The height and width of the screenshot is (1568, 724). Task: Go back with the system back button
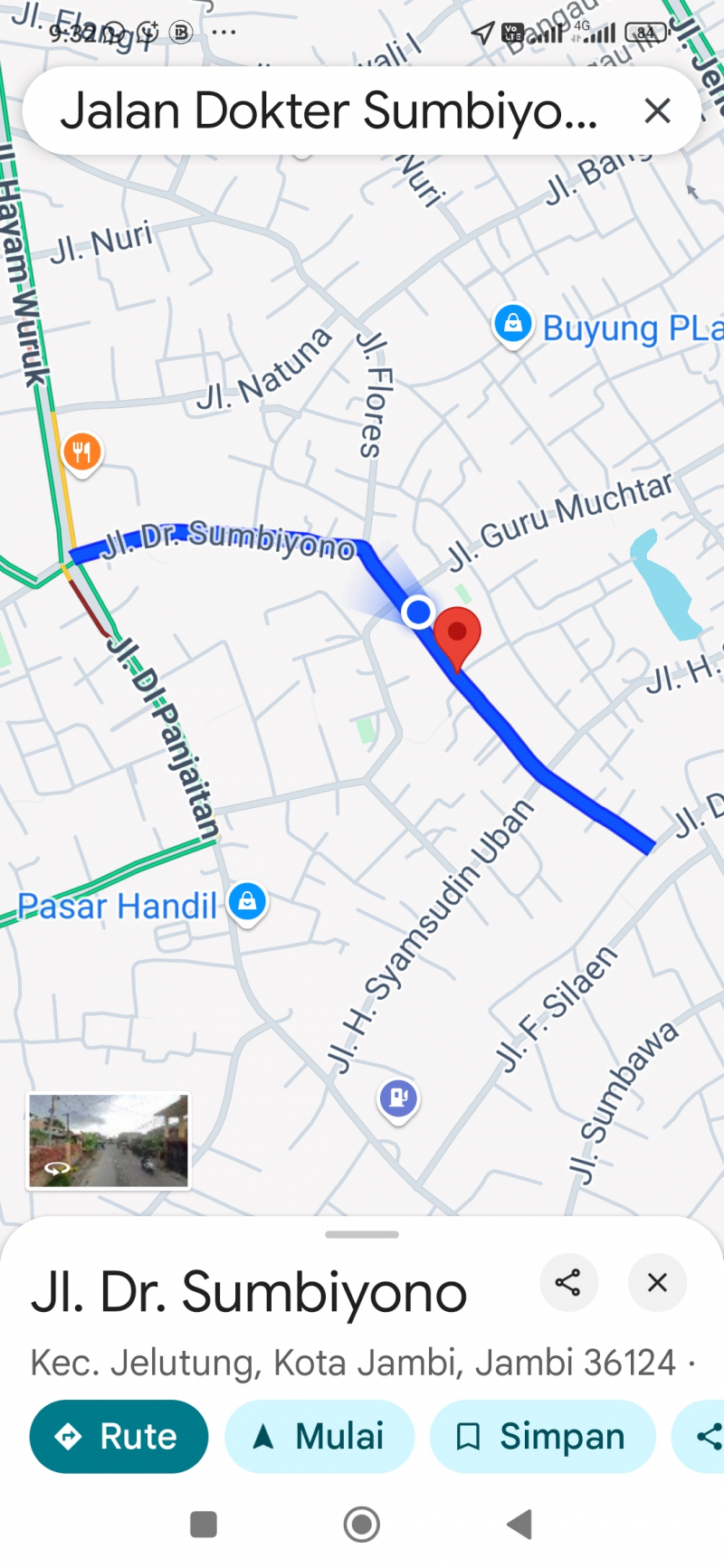click(519, 1525)
